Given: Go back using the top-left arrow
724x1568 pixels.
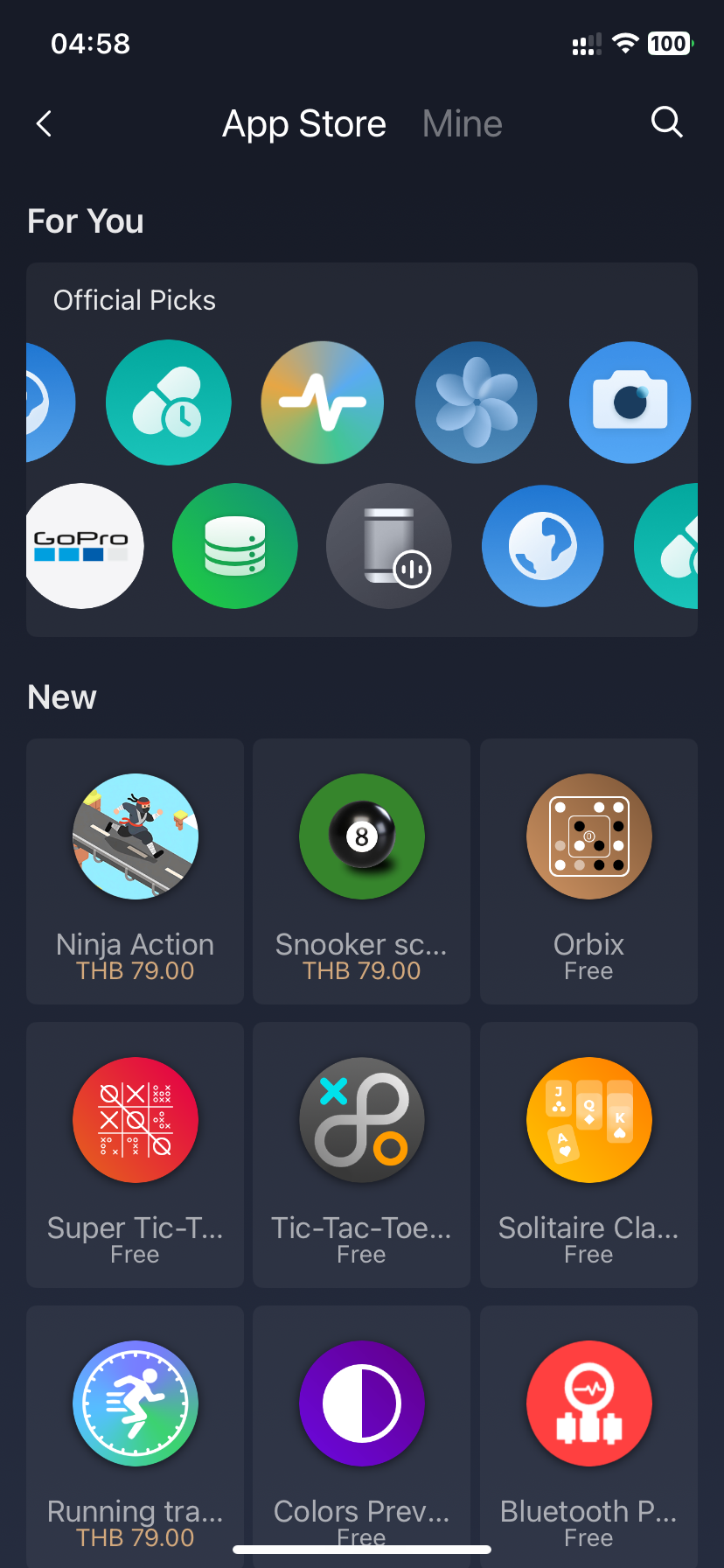Looking at the screenshot, I should coord(45,123).
